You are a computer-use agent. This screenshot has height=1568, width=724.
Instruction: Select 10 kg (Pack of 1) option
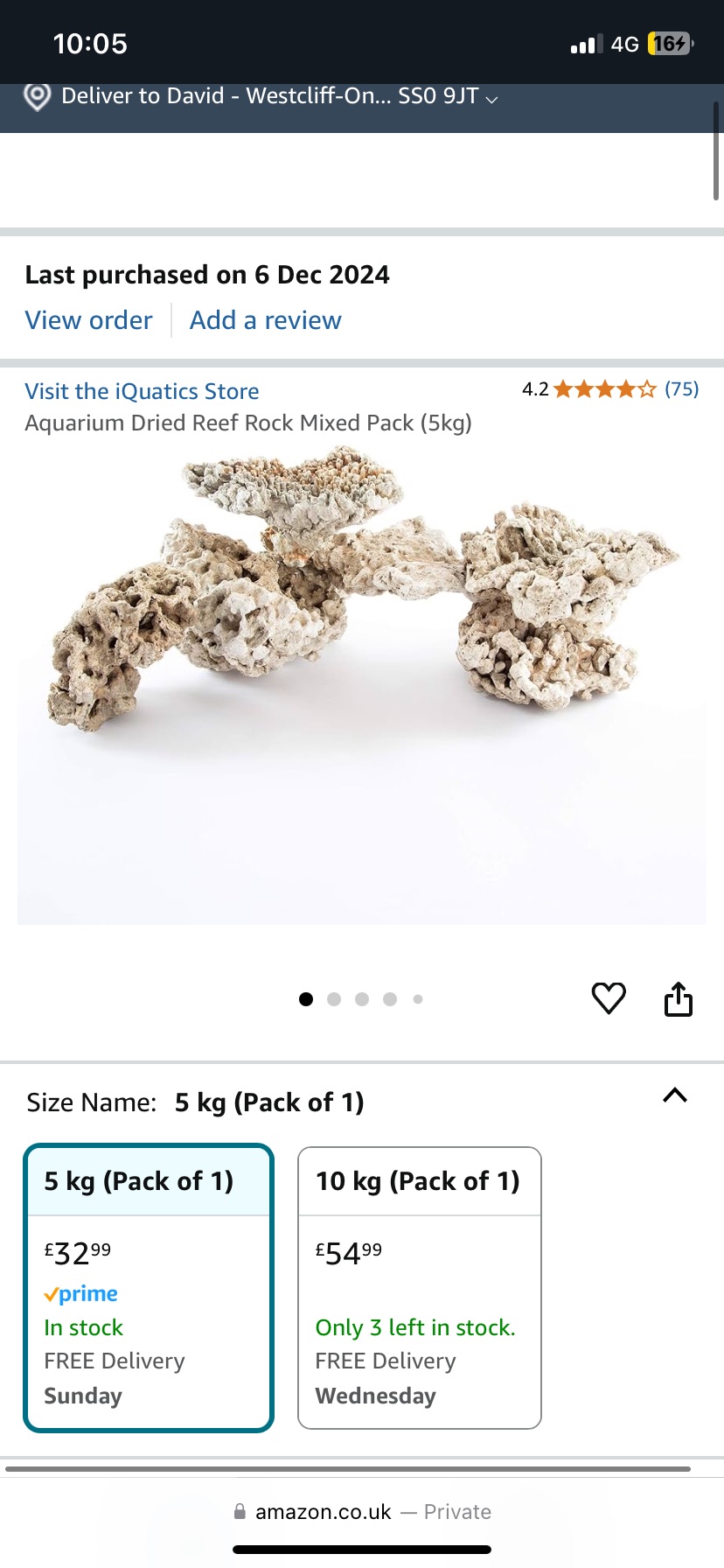[x=420, y=1287]
